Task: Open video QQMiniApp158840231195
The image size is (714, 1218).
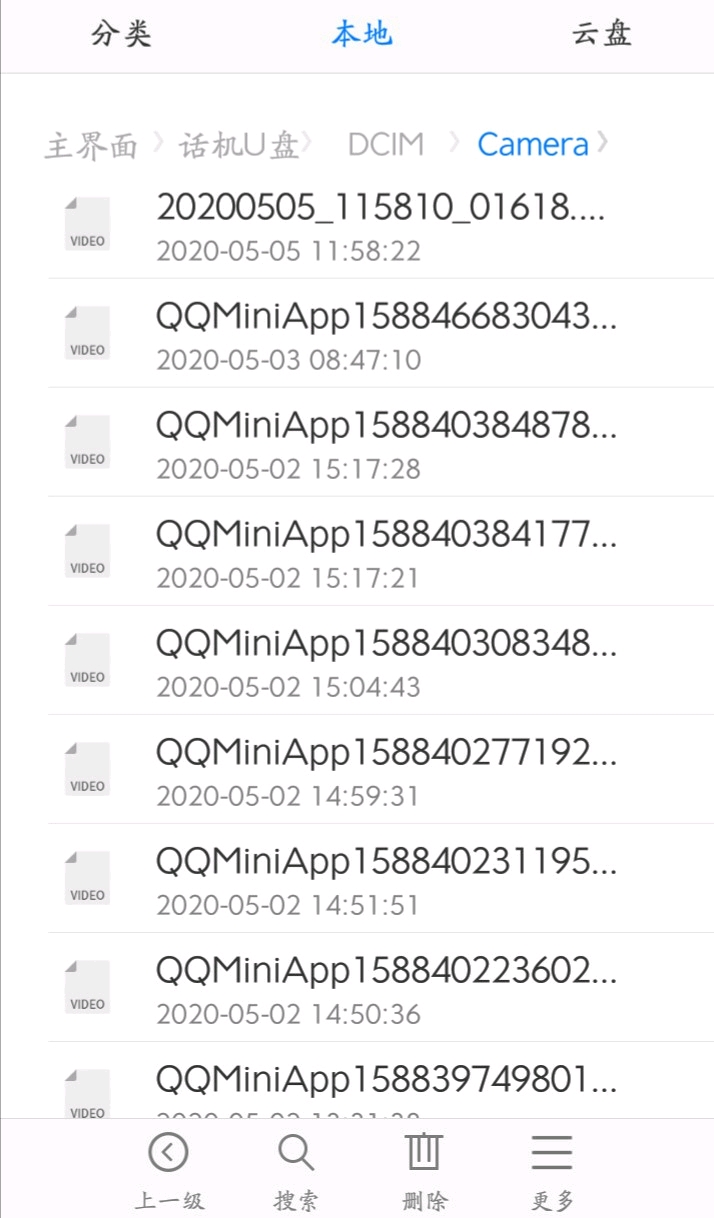Action: (381, 878)
